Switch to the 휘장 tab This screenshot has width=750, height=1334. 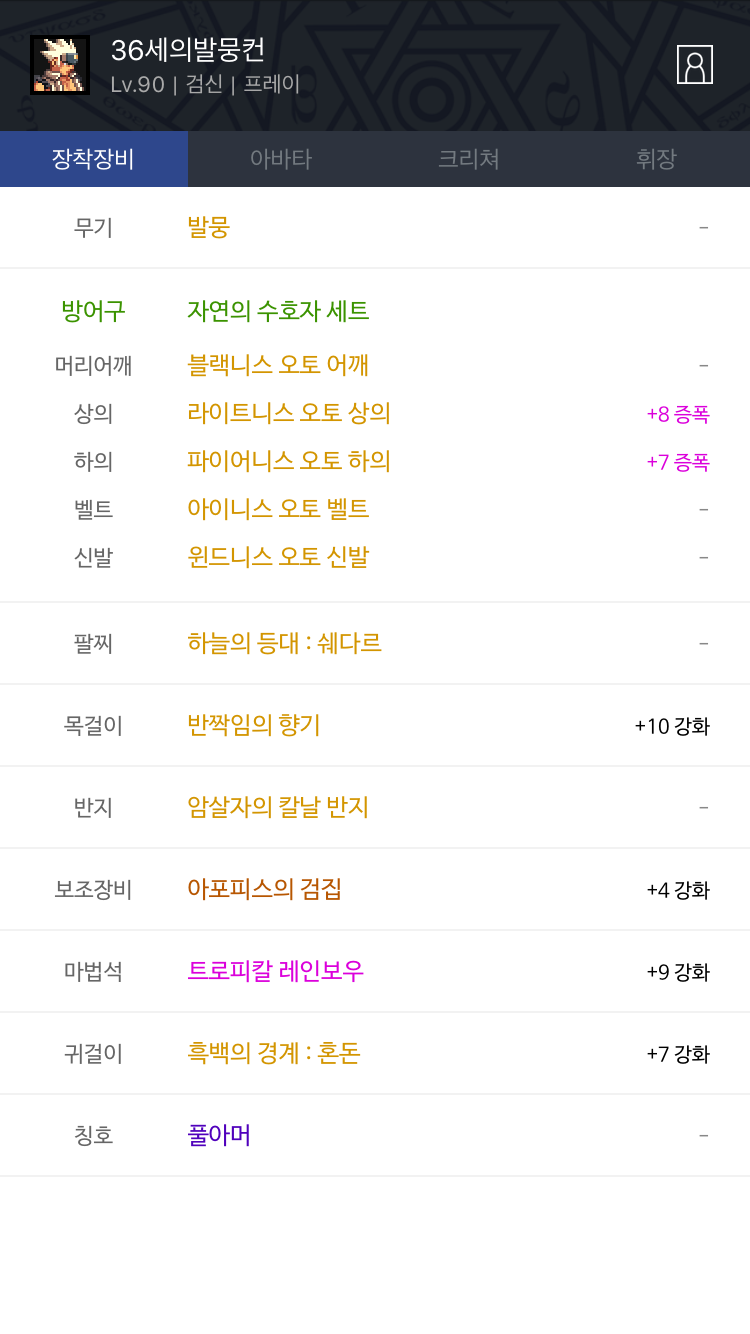click(x=656, y=159)
